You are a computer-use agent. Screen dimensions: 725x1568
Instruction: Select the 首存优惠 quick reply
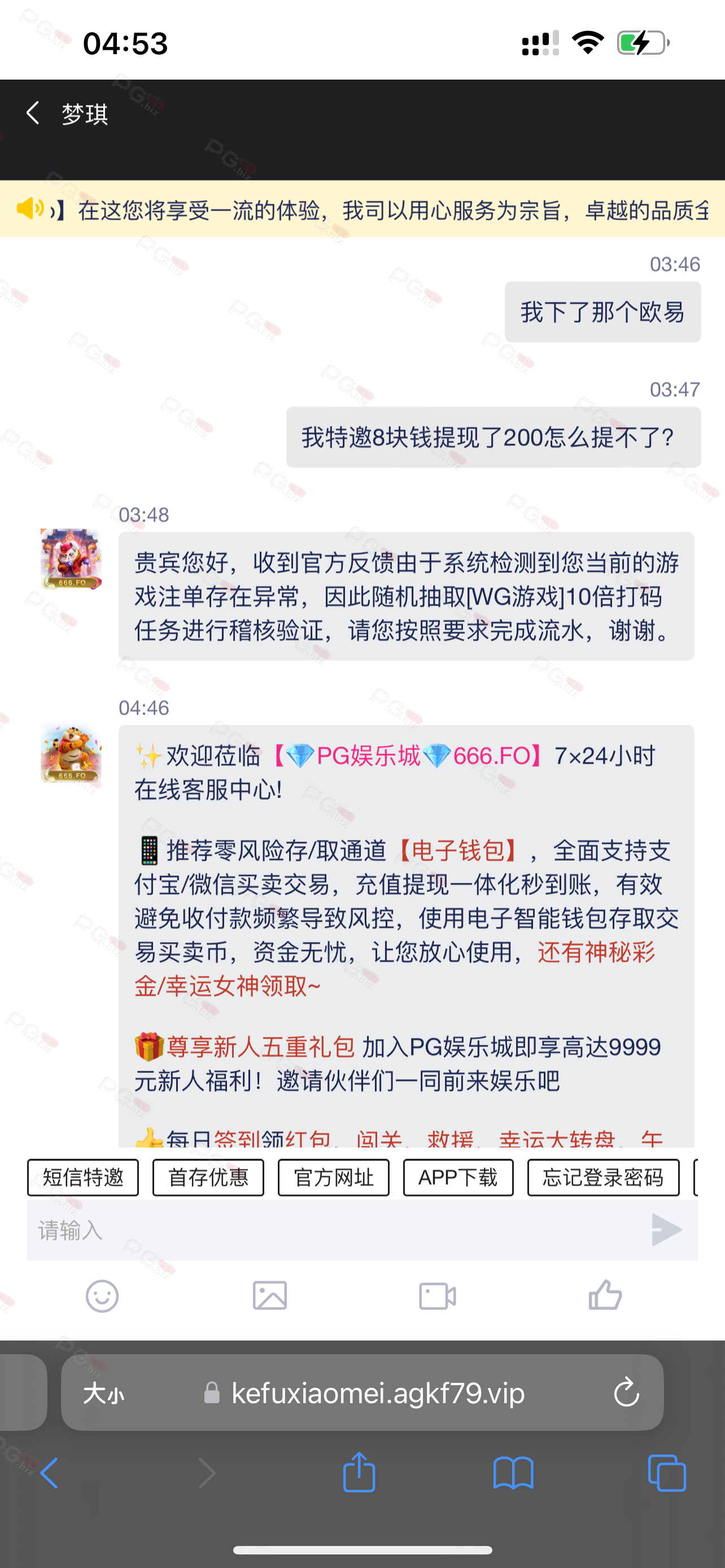coord(208,1177)
